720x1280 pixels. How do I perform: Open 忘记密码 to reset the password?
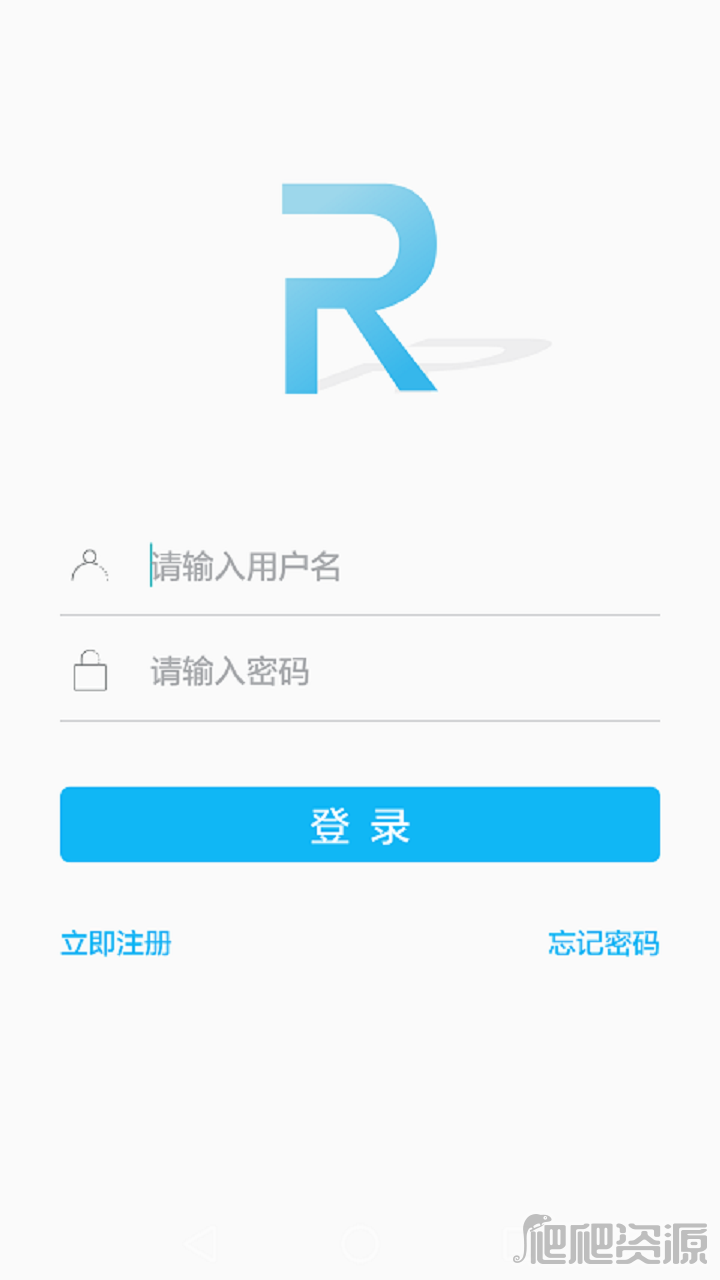pyautogui.click(x=604, y=943)
